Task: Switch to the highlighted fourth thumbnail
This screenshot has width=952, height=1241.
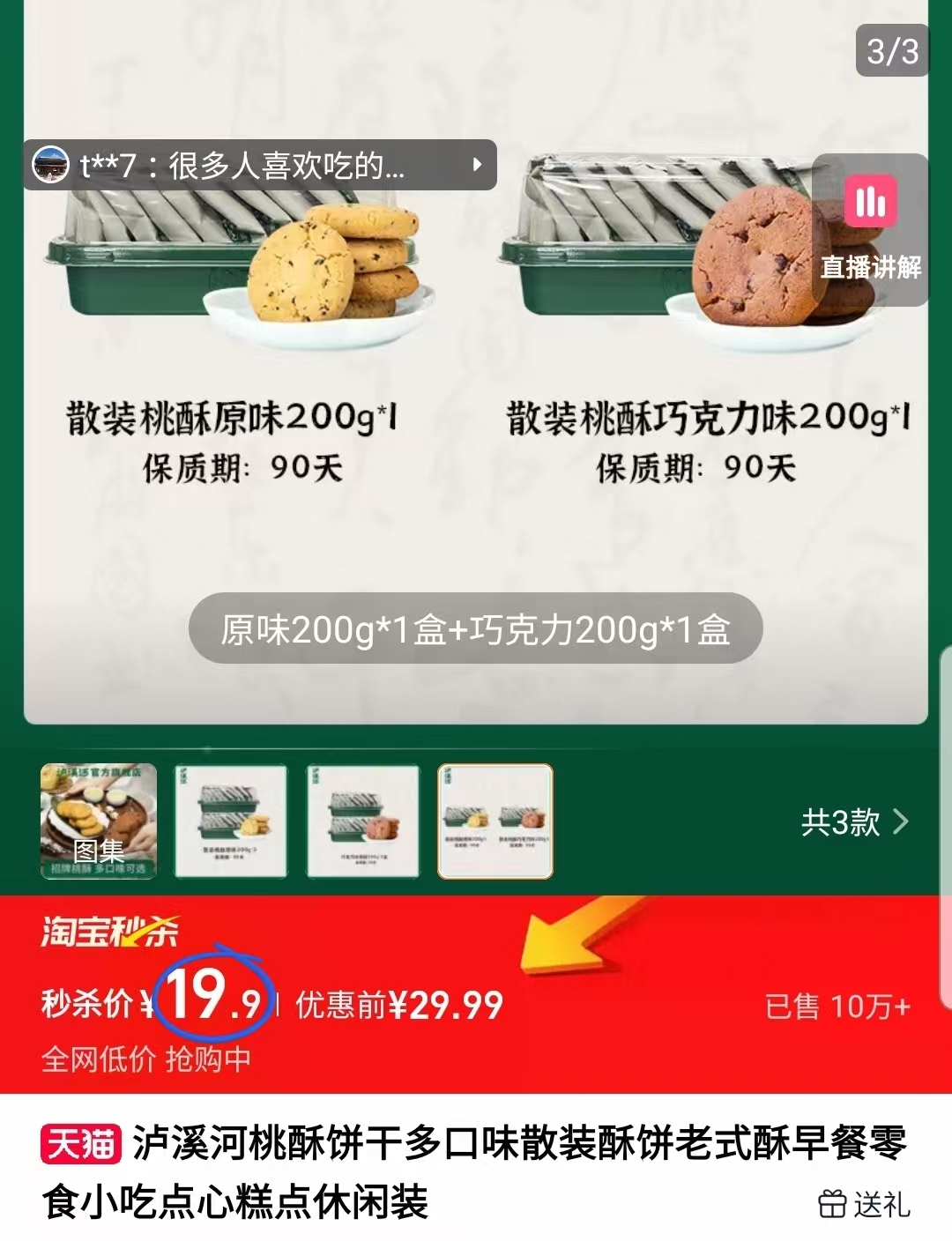Action: click(495, 821)
